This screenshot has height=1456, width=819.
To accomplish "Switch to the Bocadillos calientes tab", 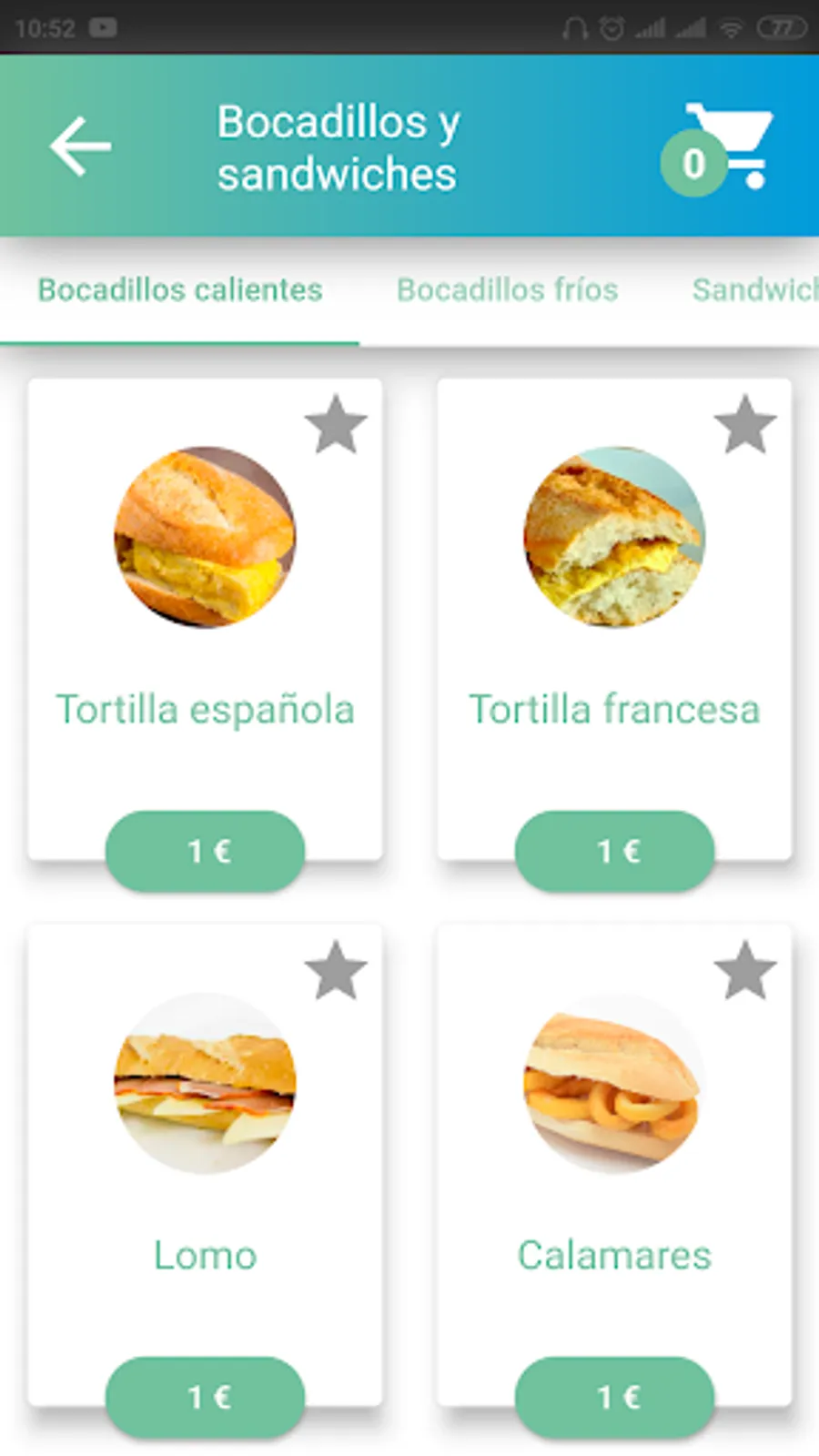I will pyautogui.click(x=180, y=290).
